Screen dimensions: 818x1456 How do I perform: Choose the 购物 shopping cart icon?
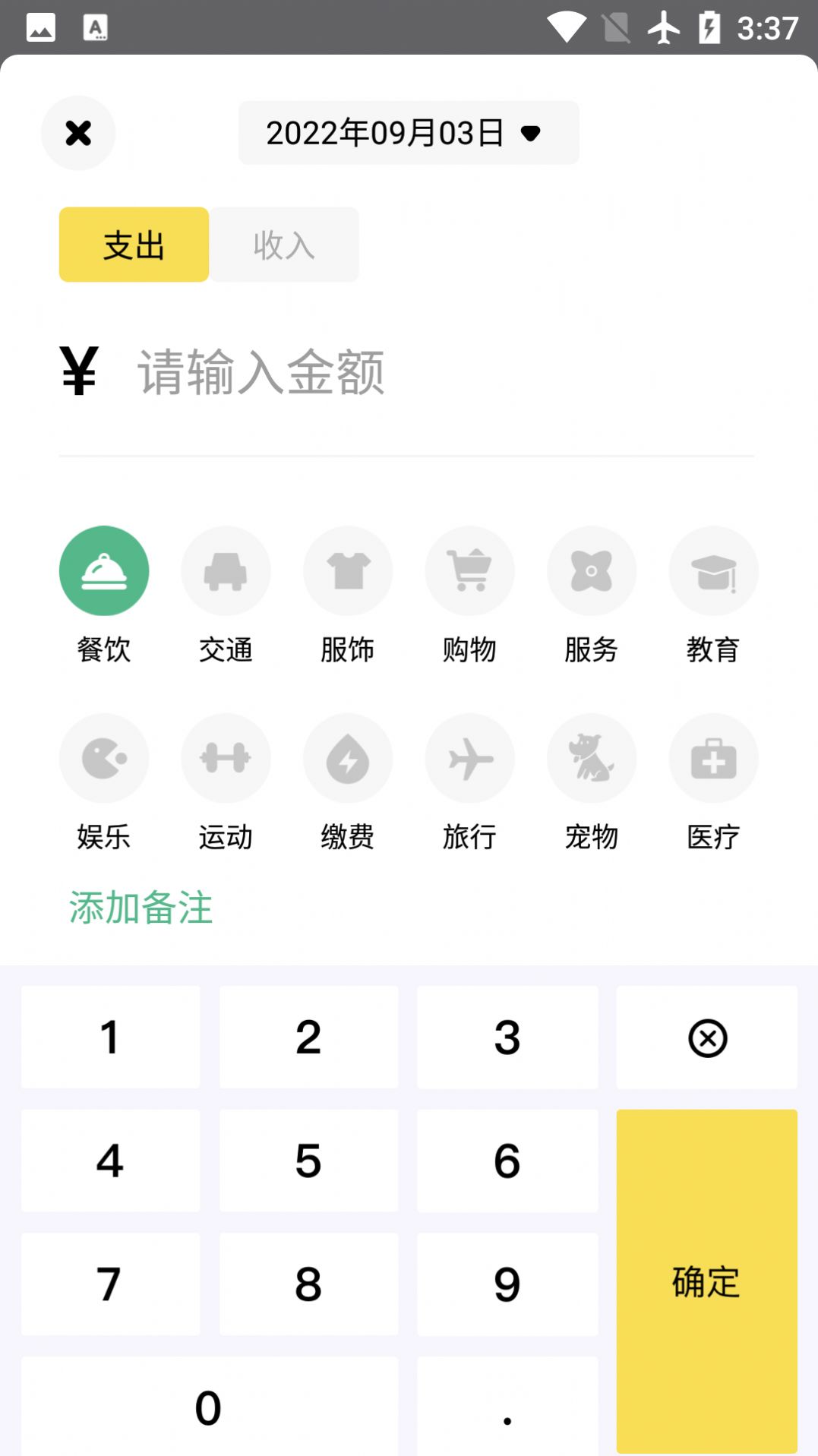pos(469,571)
